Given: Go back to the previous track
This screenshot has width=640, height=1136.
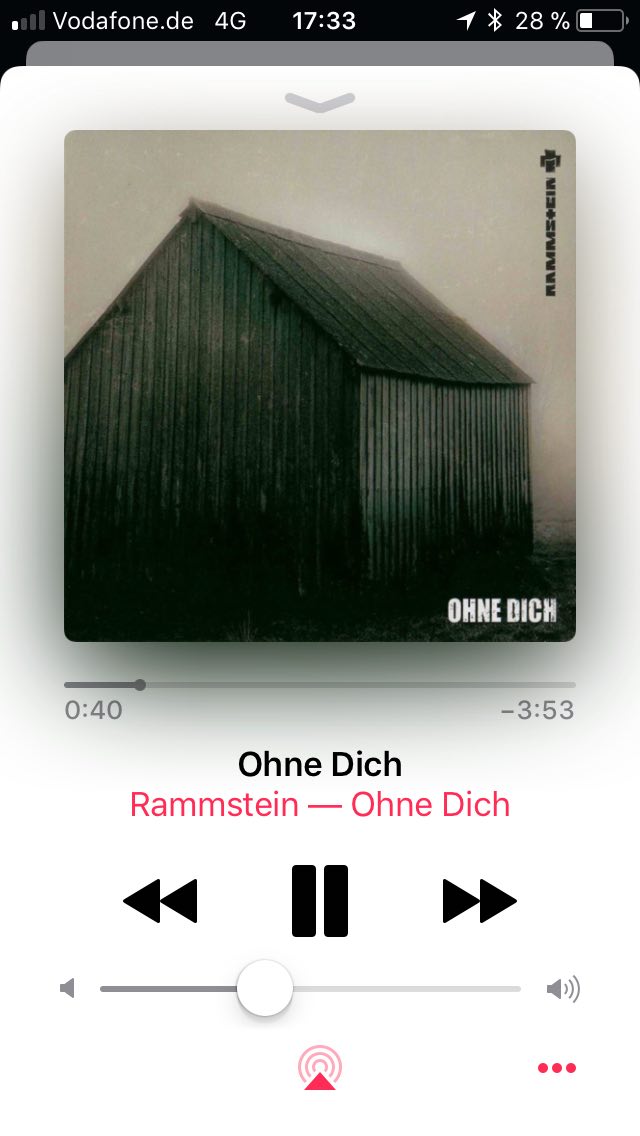Looking at the screenshot, I should (x=160, y=901).
